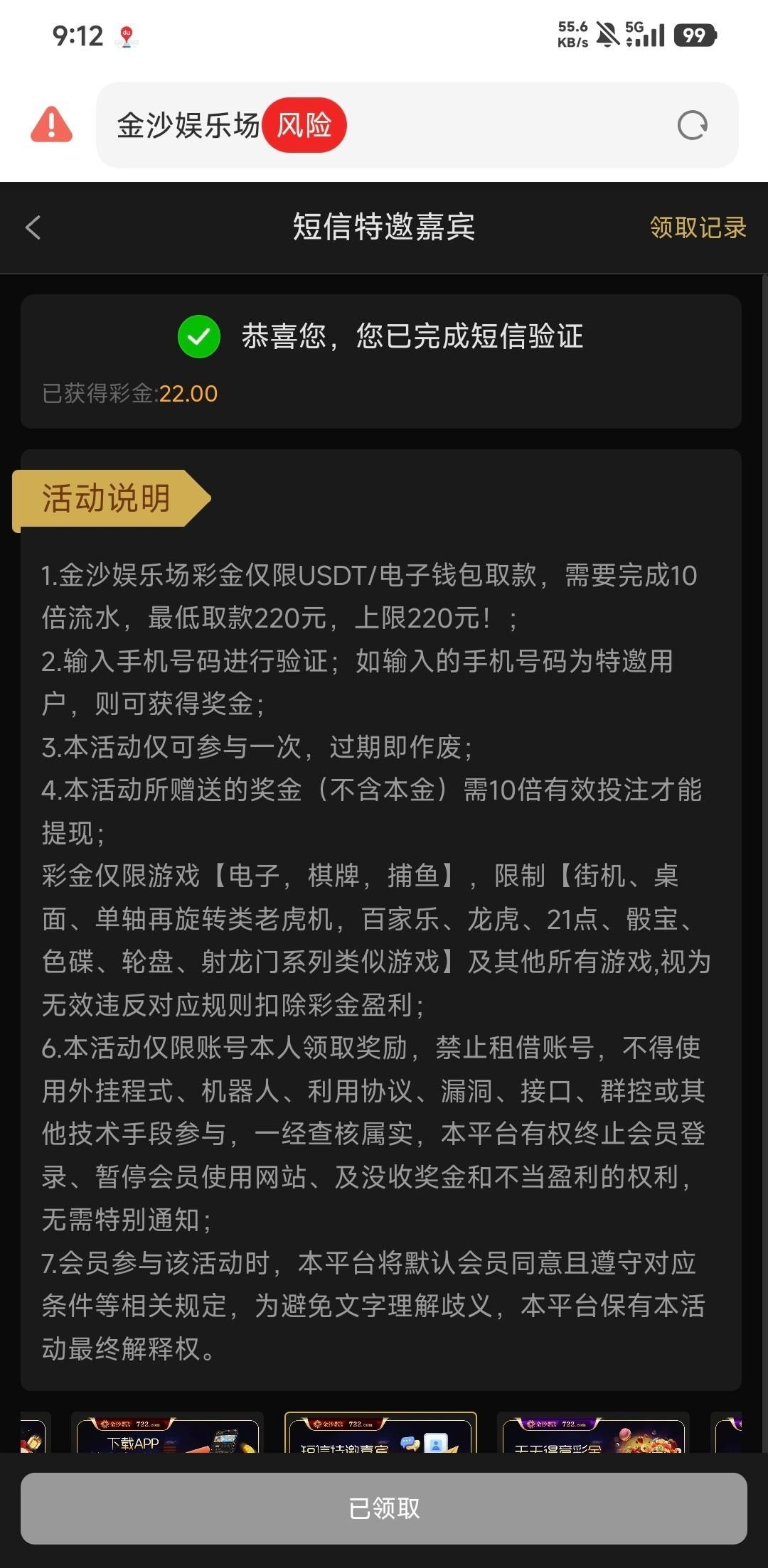Open the 下载APP promotion banner
This screenshot has width=768, height=1568.
pos(167,1434)
